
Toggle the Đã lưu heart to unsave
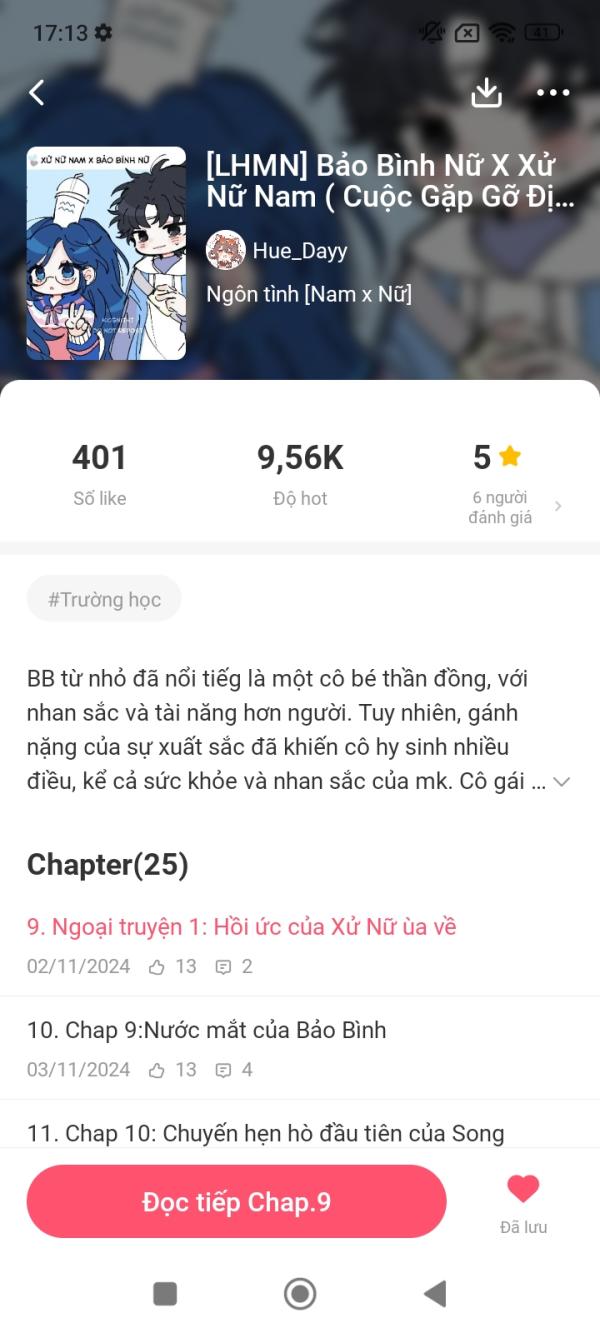[523, 1203]
